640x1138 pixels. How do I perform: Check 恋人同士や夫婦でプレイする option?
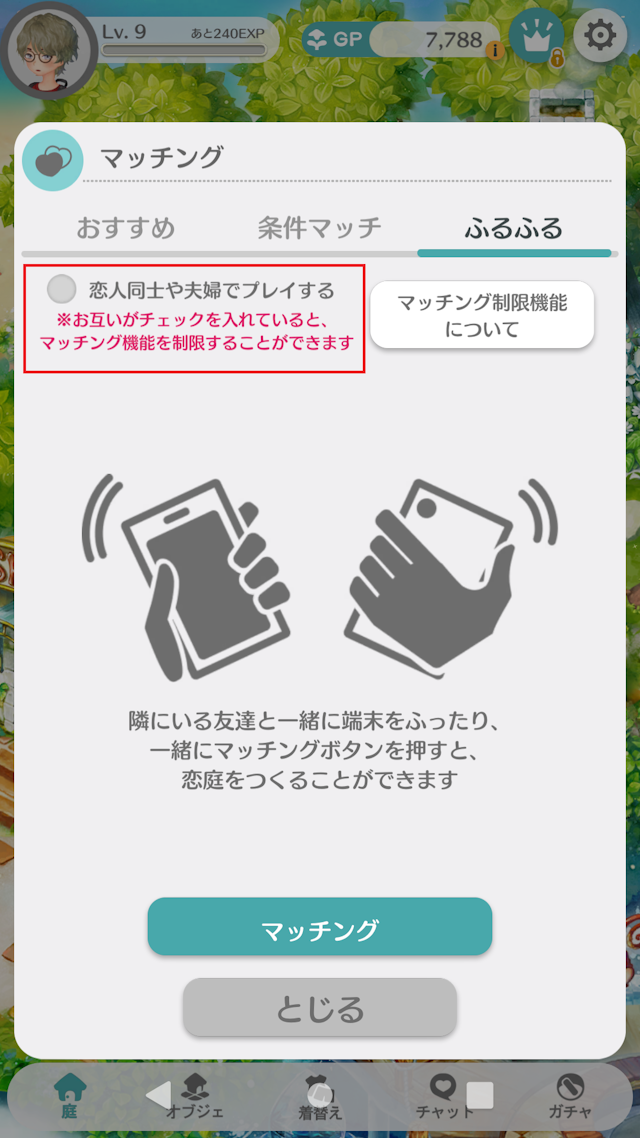62,290
